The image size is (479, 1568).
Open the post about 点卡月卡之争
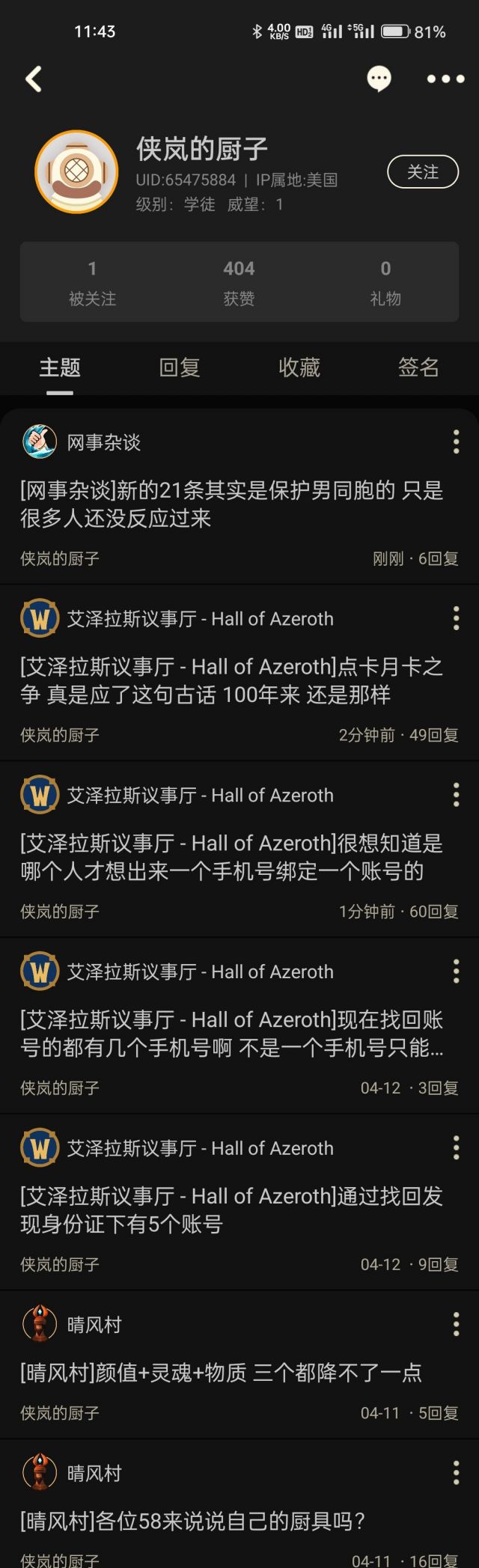(232, 680)
